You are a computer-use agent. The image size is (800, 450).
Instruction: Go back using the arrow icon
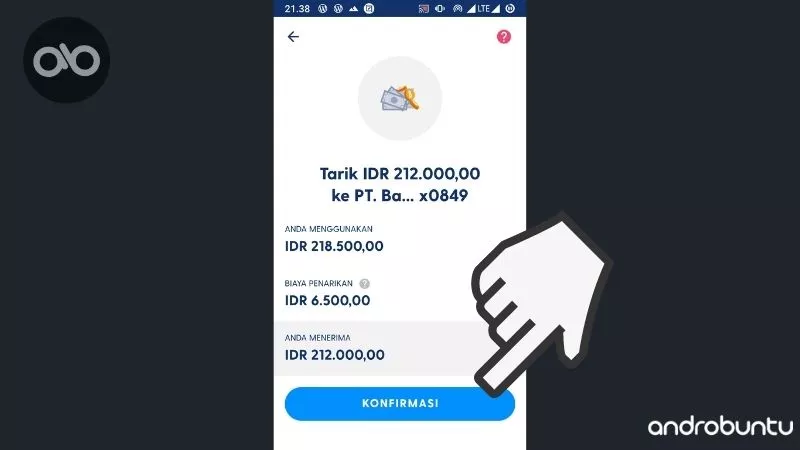[x=293, y=37]
